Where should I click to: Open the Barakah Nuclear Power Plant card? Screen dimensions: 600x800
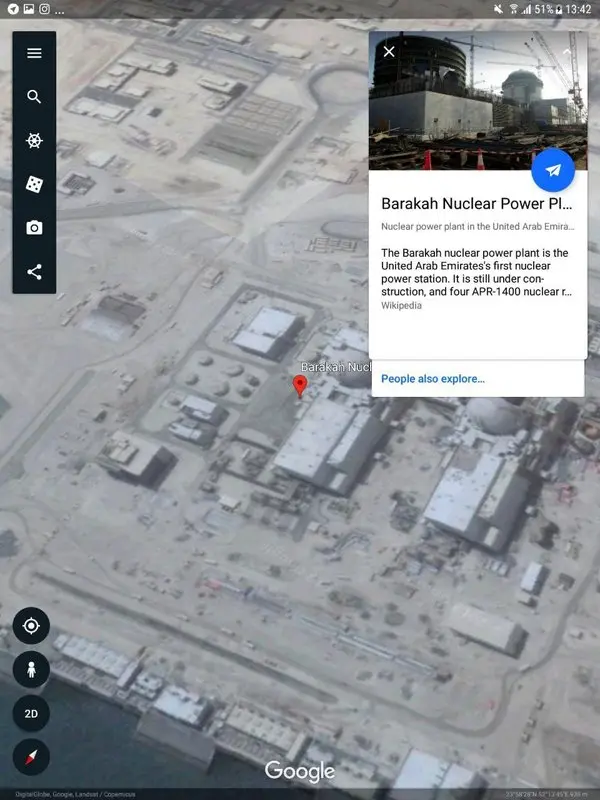pos(476,203)
